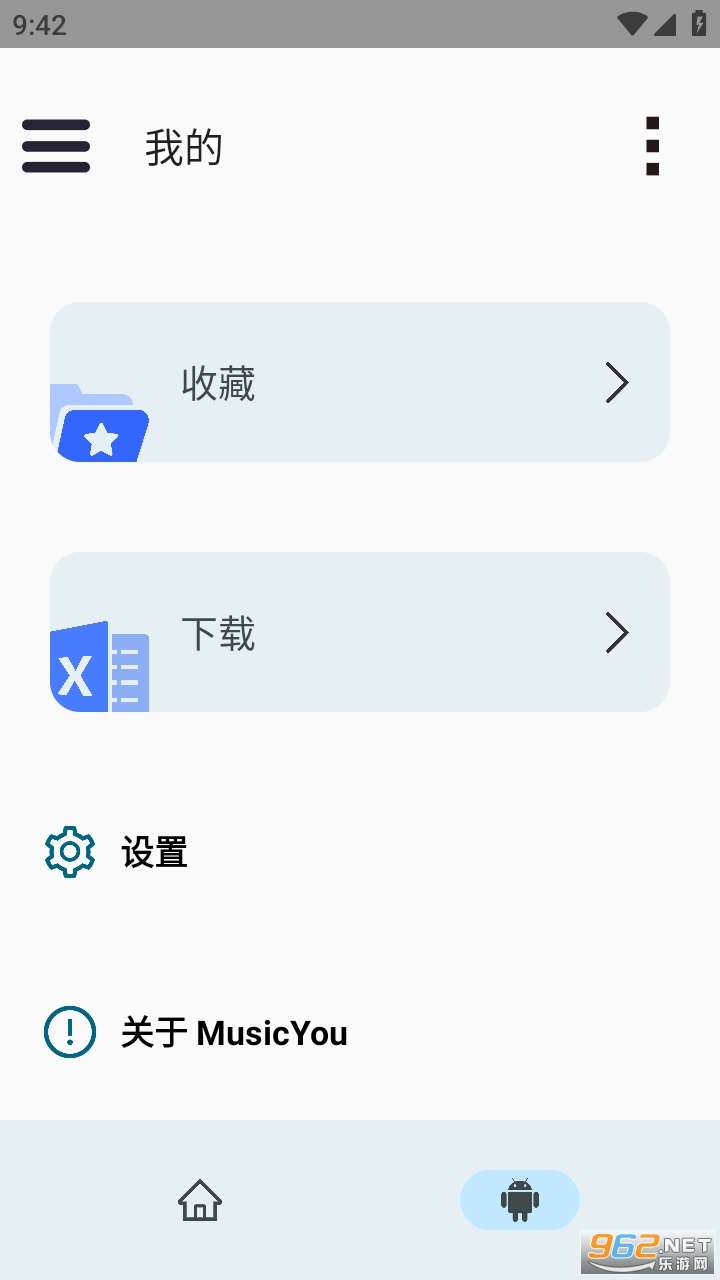Screen dimensions: 720x1280
Task: Open the three-dot overflow menu
Action: click(x=652, y=146)
